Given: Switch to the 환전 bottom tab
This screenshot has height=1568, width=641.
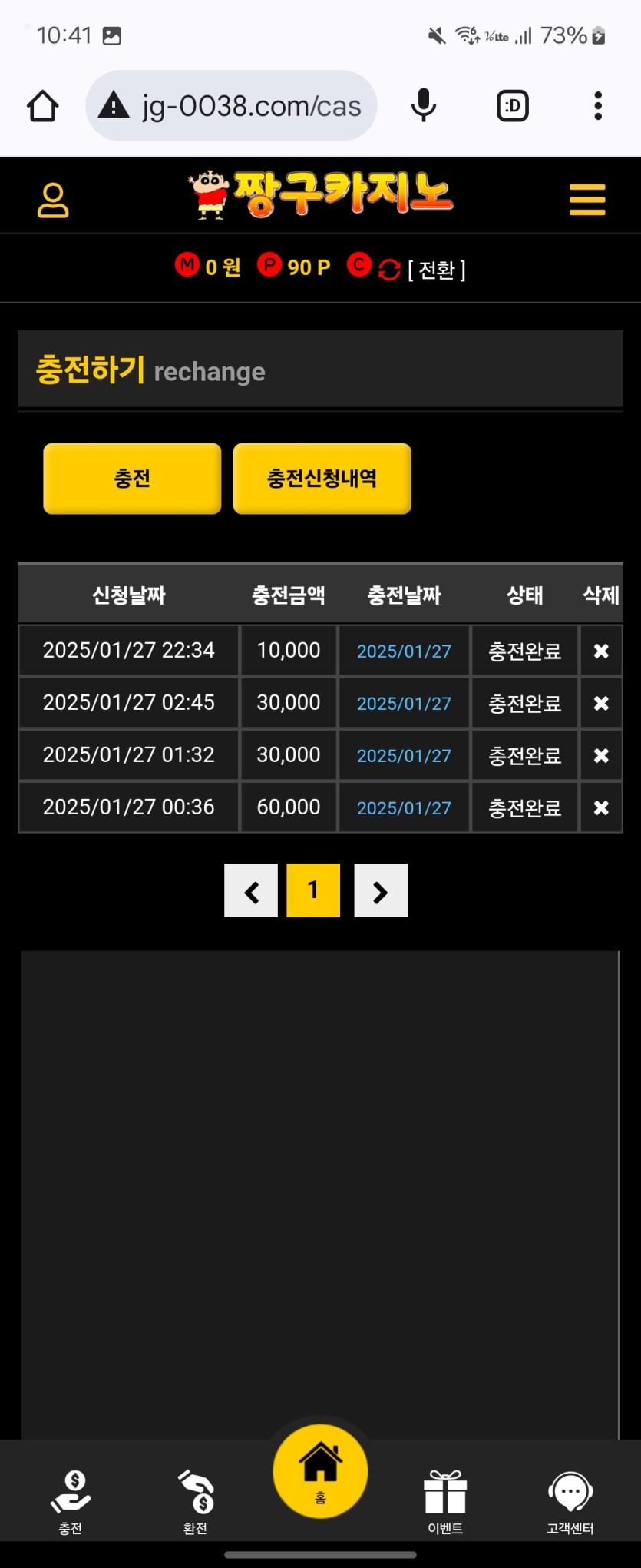Looking at the screenshot, I should tap(196, 1501).
